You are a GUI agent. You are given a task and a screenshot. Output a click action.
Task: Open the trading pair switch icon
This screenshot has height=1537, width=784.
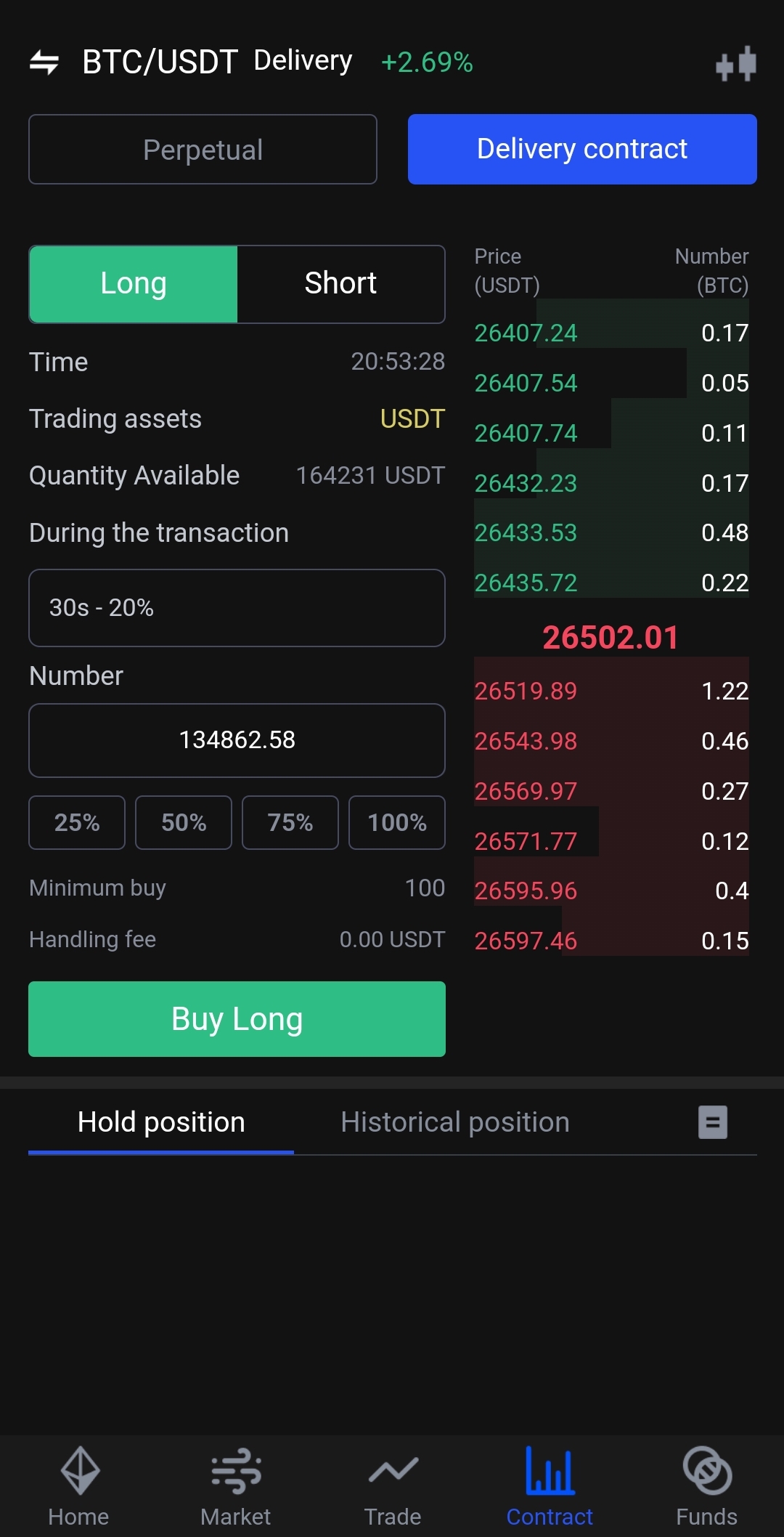coord(44,62)
